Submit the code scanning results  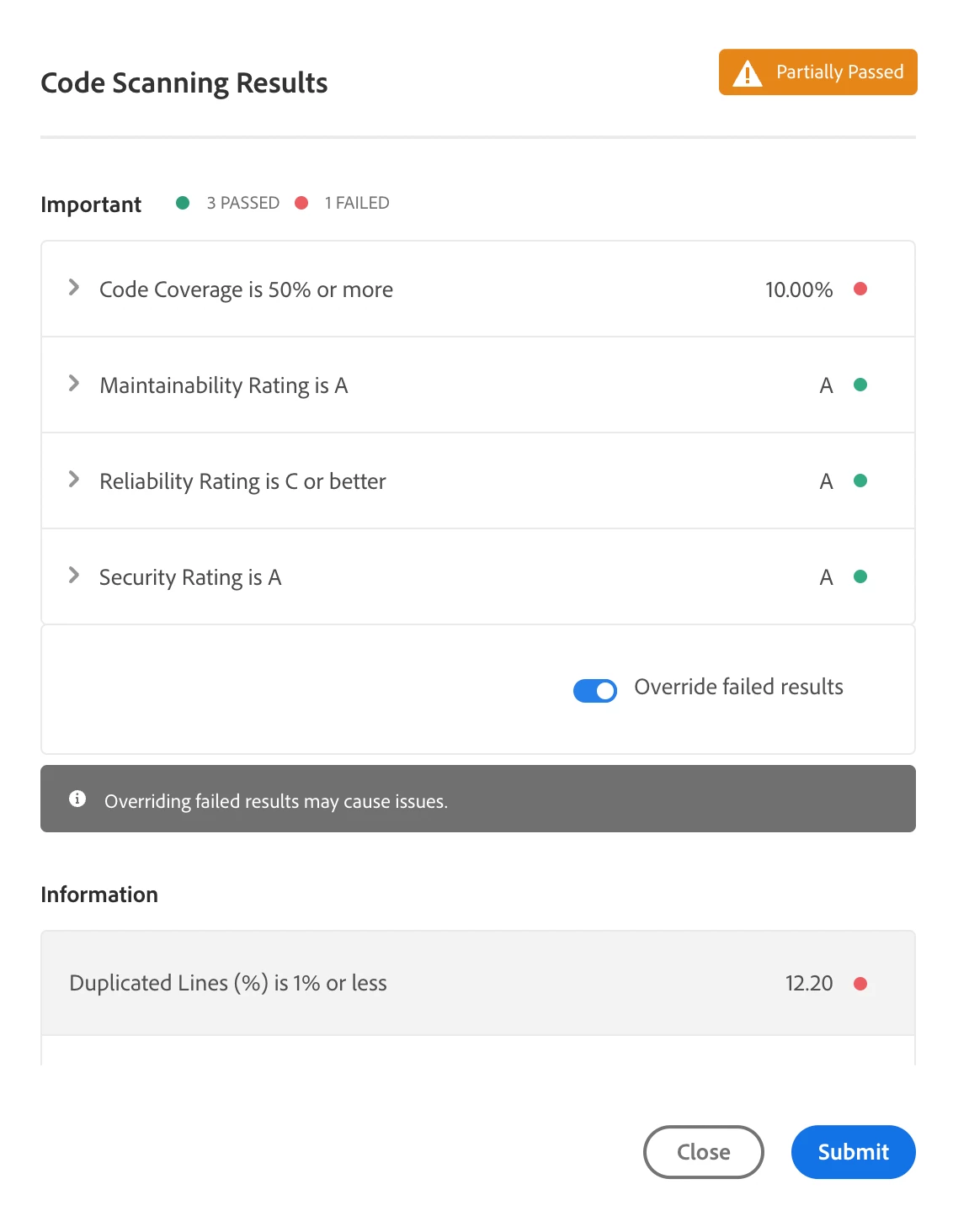click(853, 1152)
